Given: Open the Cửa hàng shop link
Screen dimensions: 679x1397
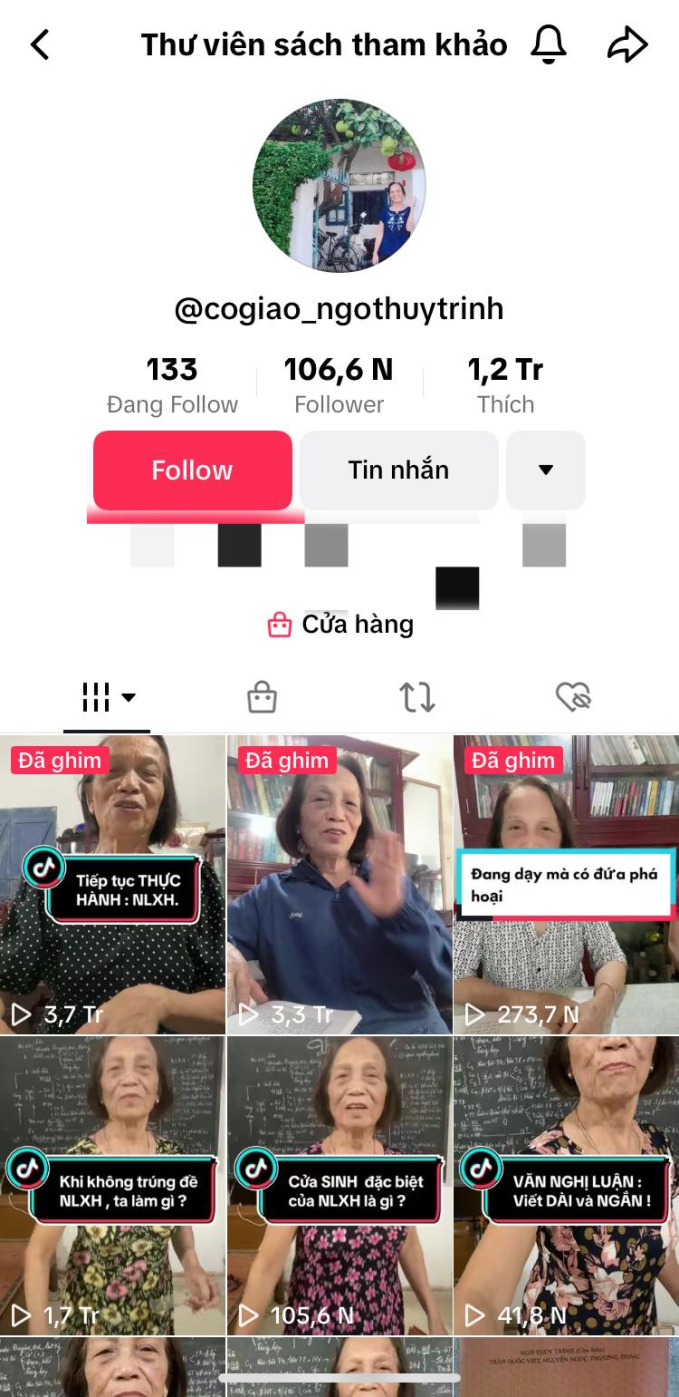Looking at the screenshot, I should pos(340,625).
